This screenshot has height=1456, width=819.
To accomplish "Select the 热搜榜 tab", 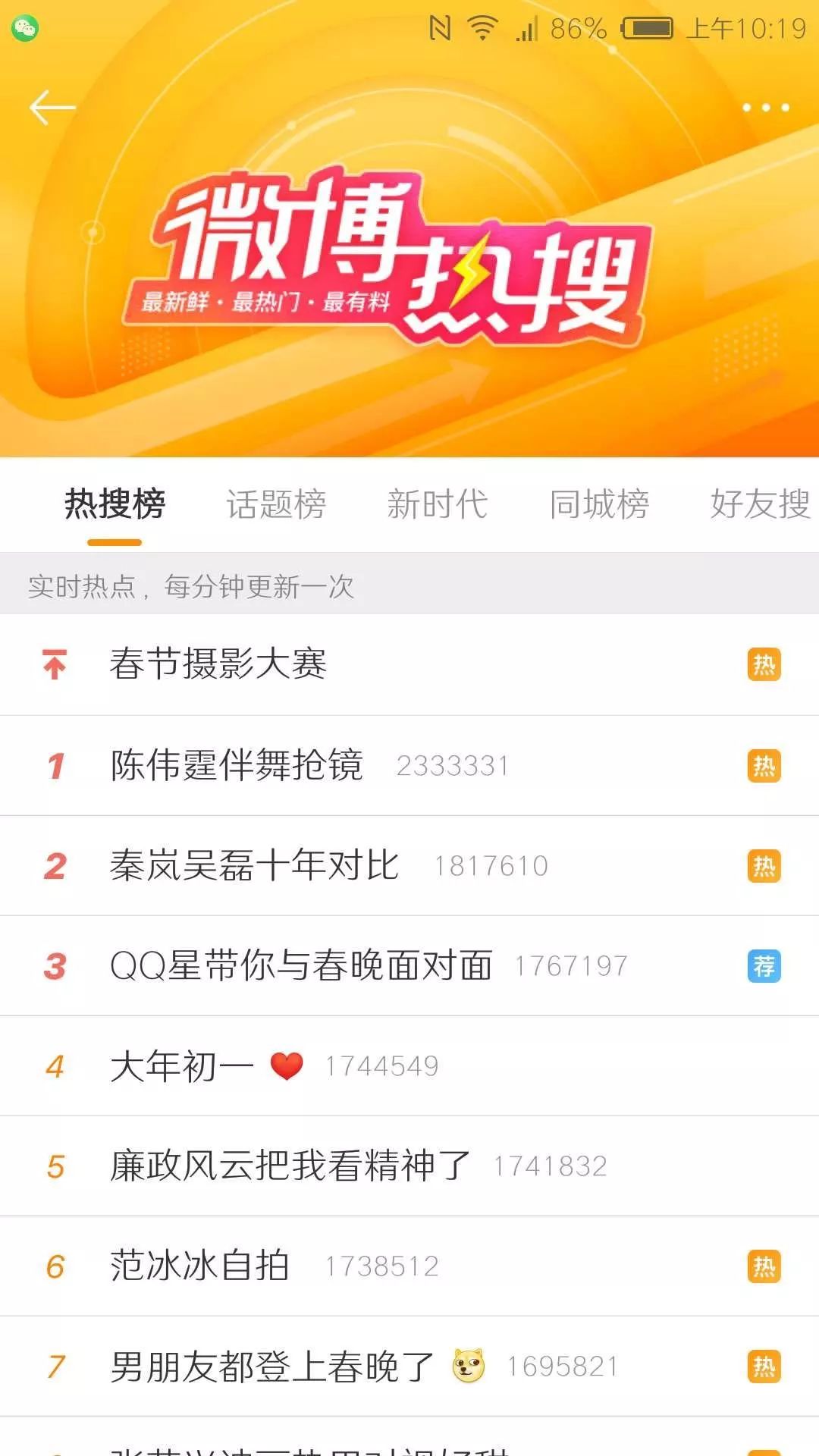I will pyautogui.click(x=115, y=504).
